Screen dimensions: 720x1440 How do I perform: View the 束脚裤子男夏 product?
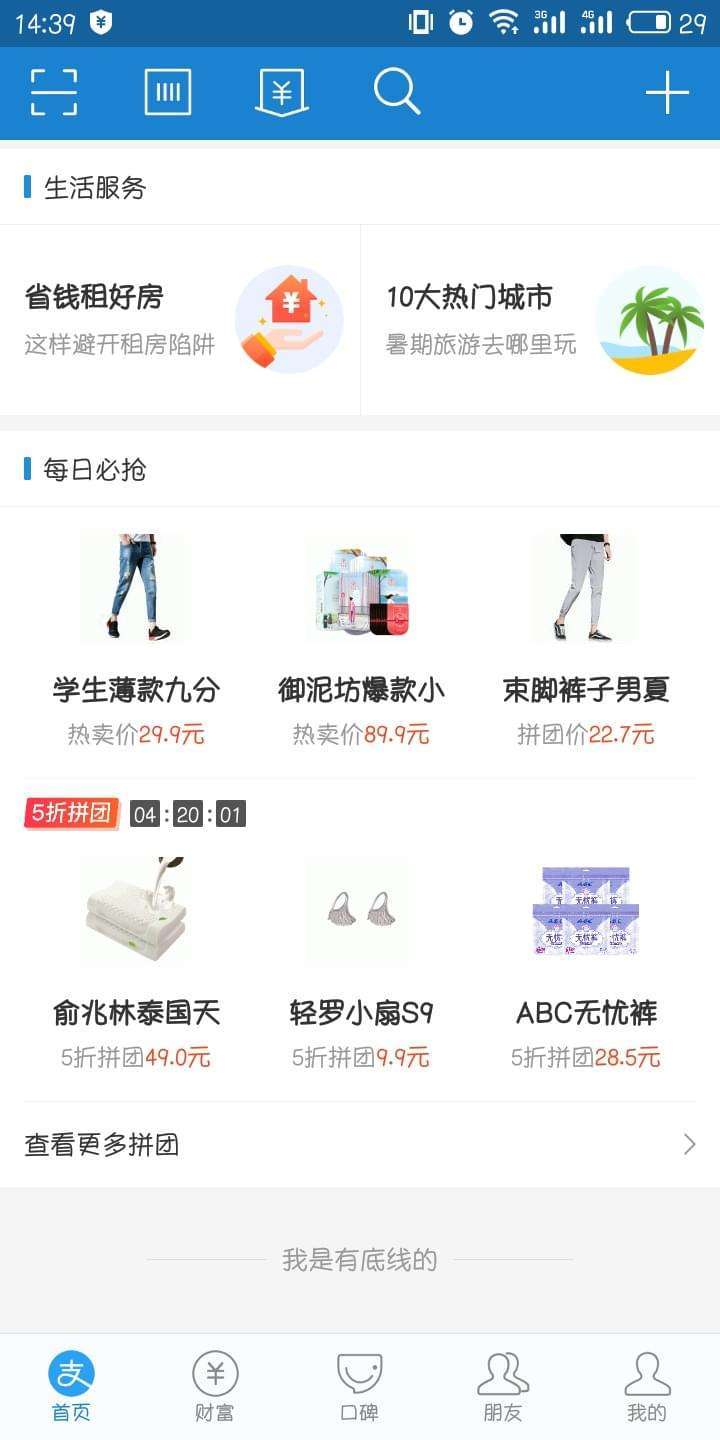[585, 640]
